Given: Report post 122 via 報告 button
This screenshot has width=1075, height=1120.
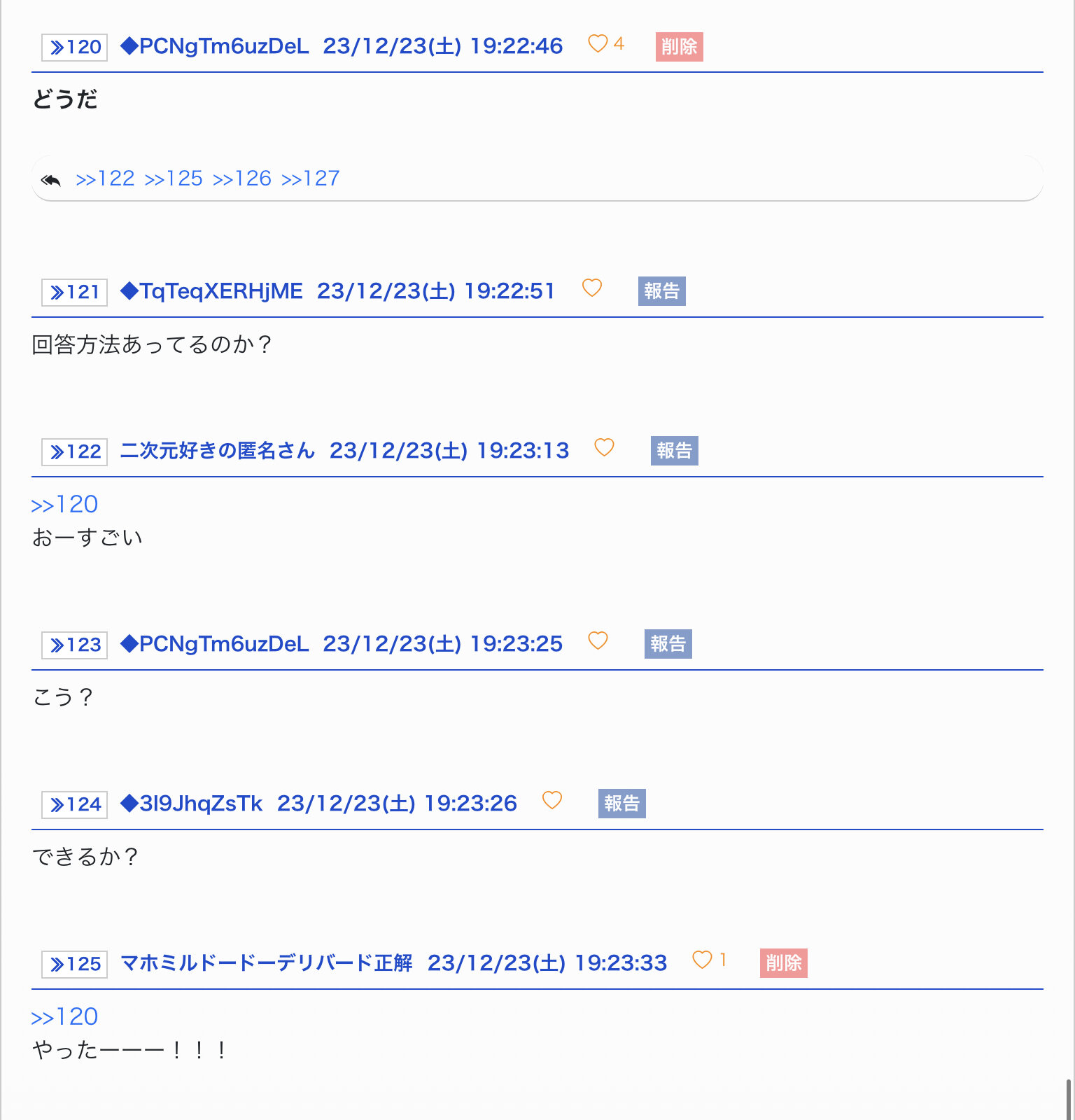Looking at the screenshot, I should 674,451.
